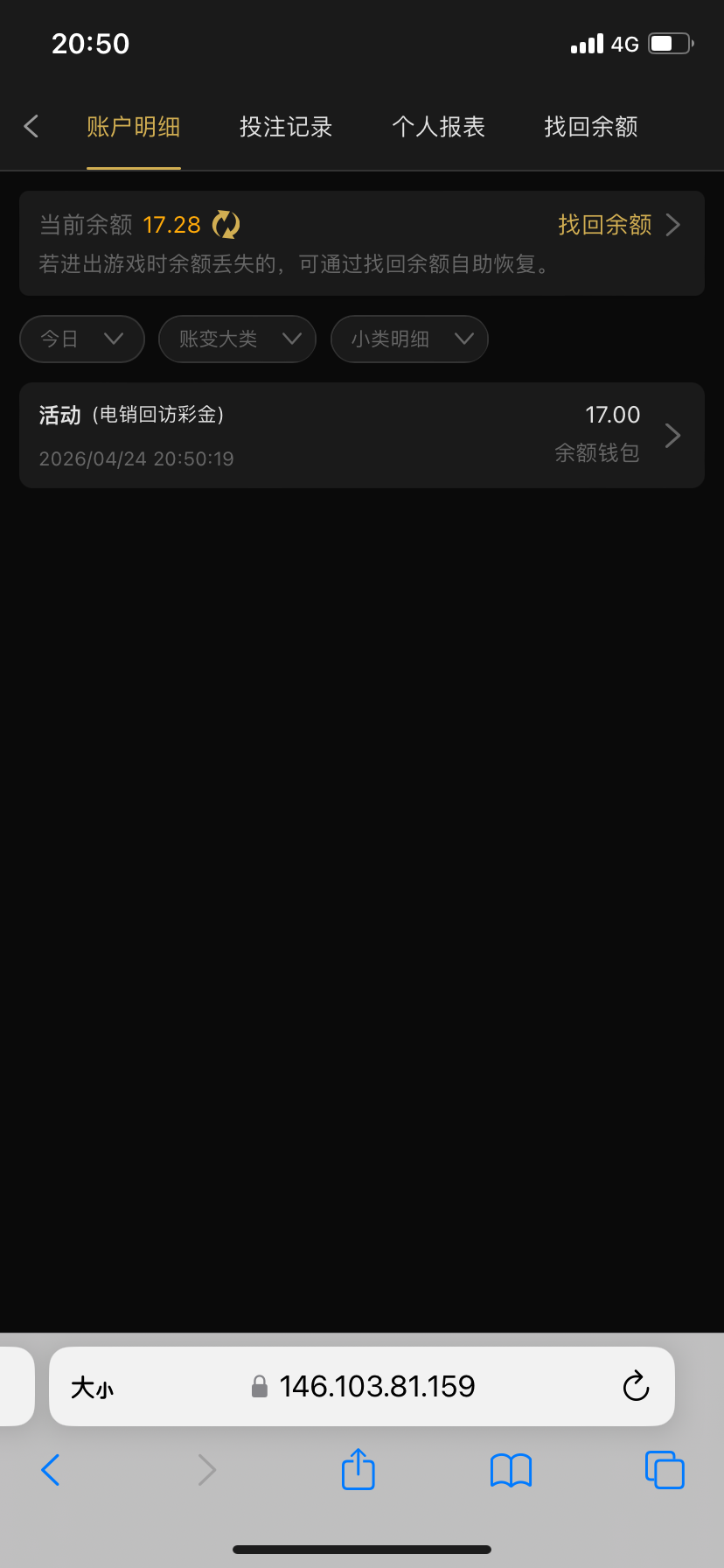This screenshot has height=1568, width=724.
Task: Open the 账变大类 dropdown
Action: click(x=237, y=339)
